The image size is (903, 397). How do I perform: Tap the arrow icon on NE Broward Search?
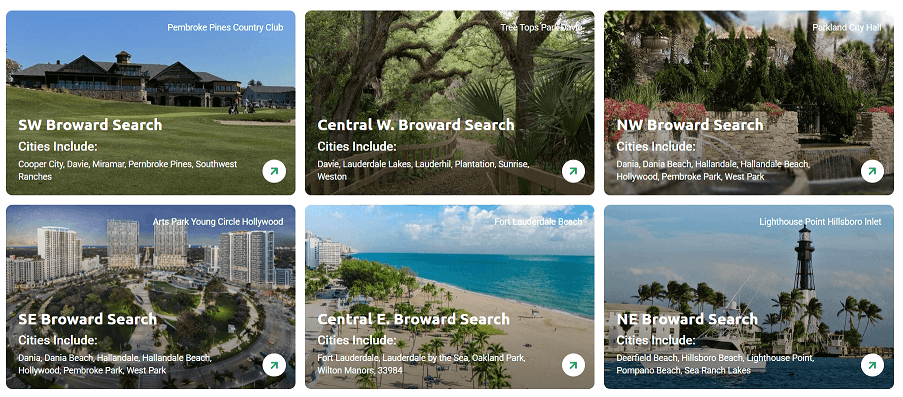(872, 365)
